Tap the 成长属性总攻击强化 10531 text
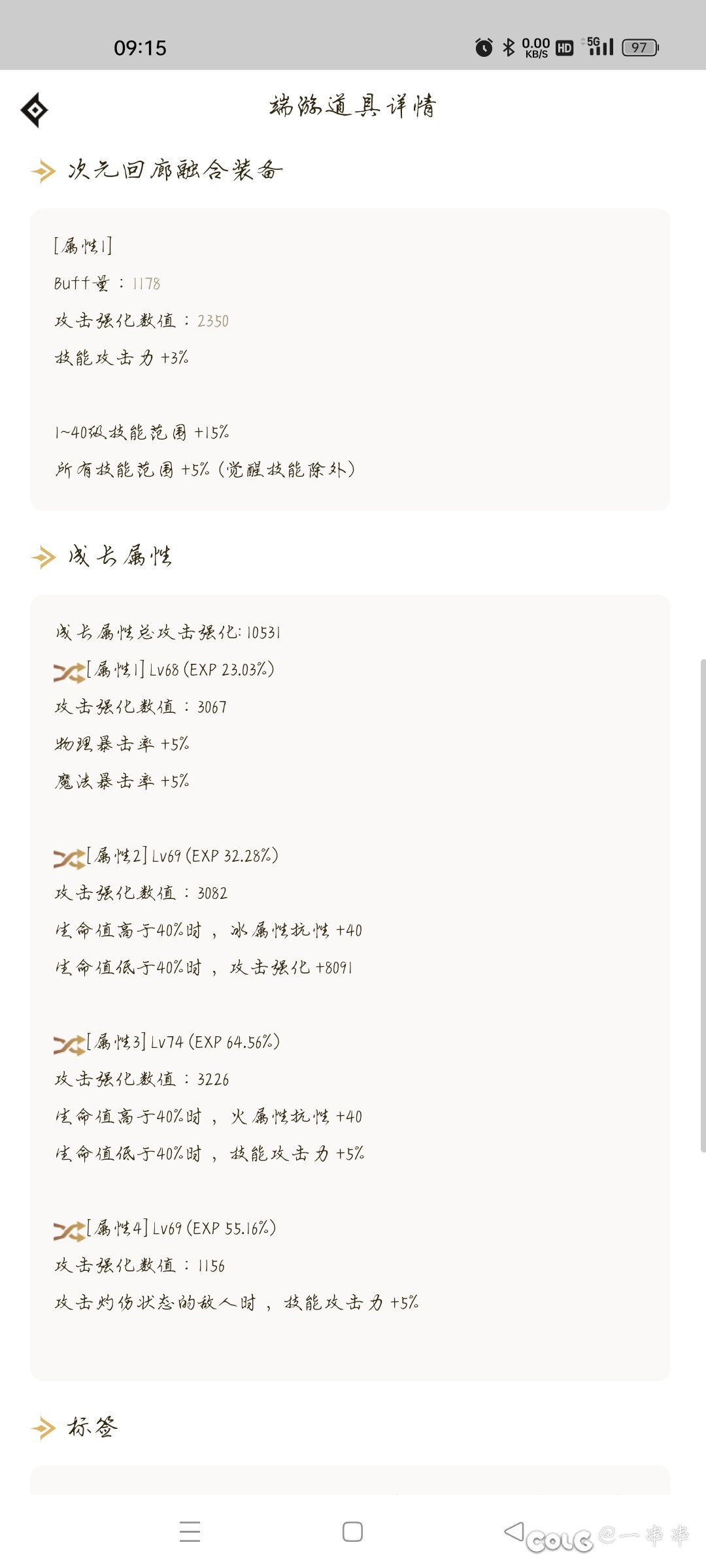 click(x=167, y=632)
